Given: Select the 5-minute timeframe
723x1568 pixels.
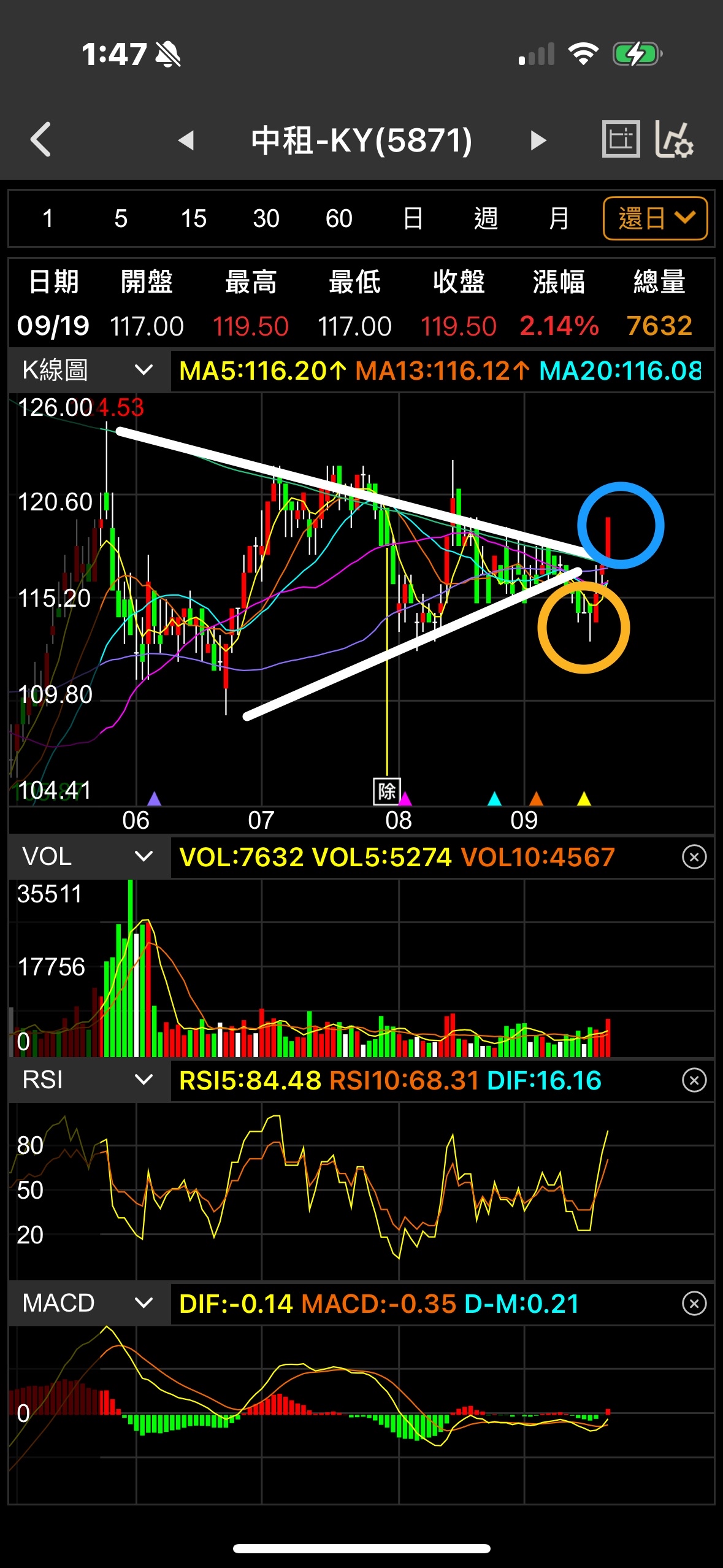Looking at the screenshot, I should [x=121, y=218].
